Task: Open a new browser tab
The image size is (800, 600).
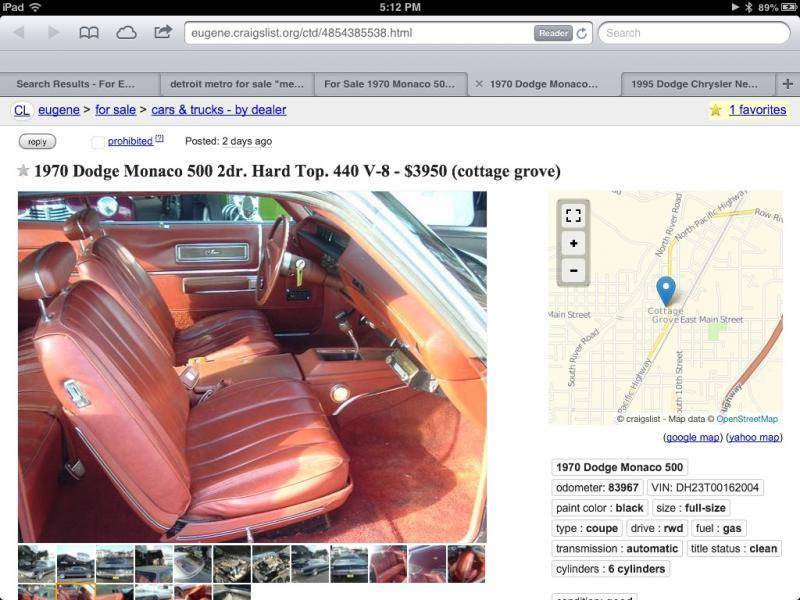Action: pyautogui.click(x=788, y=84)
